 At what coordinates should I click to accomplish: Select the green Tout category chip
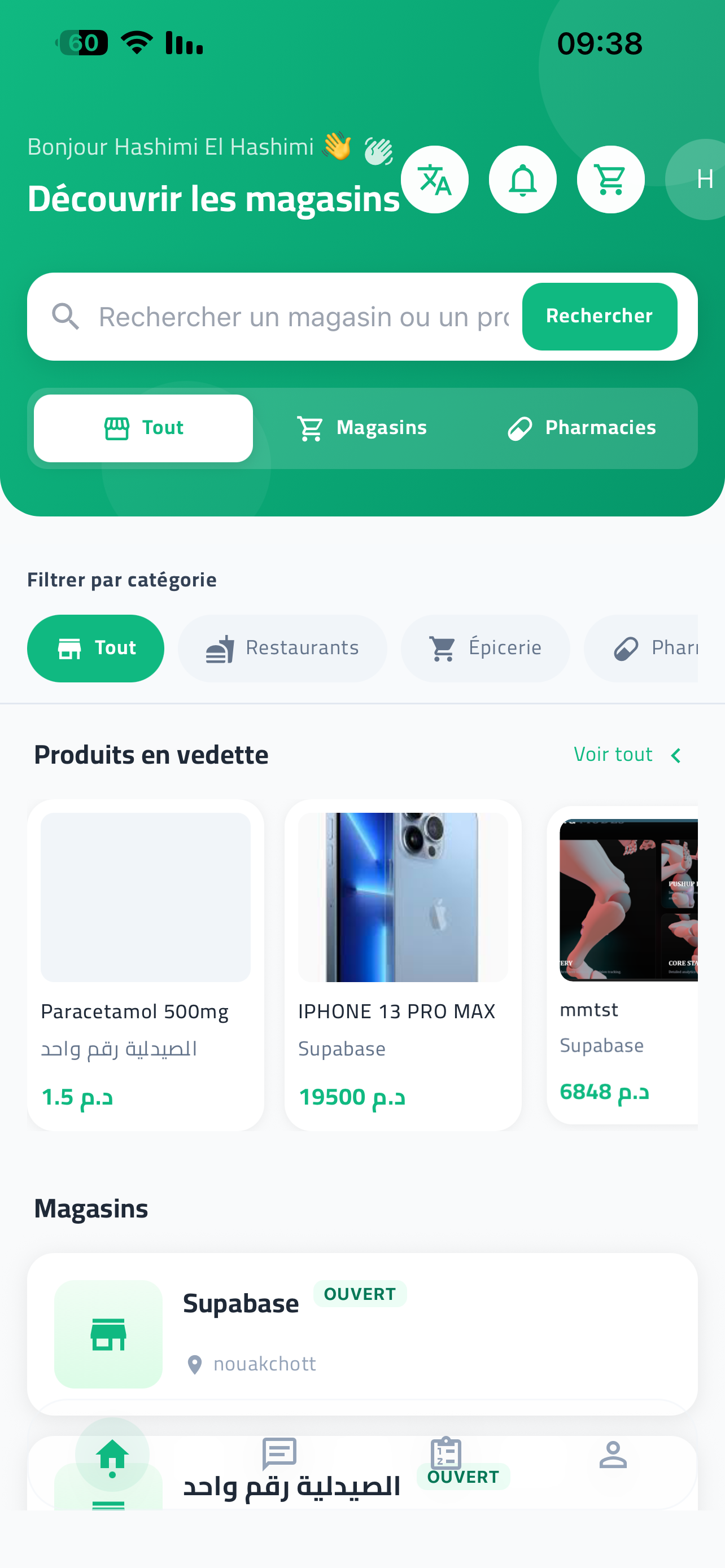pos(95,649)
